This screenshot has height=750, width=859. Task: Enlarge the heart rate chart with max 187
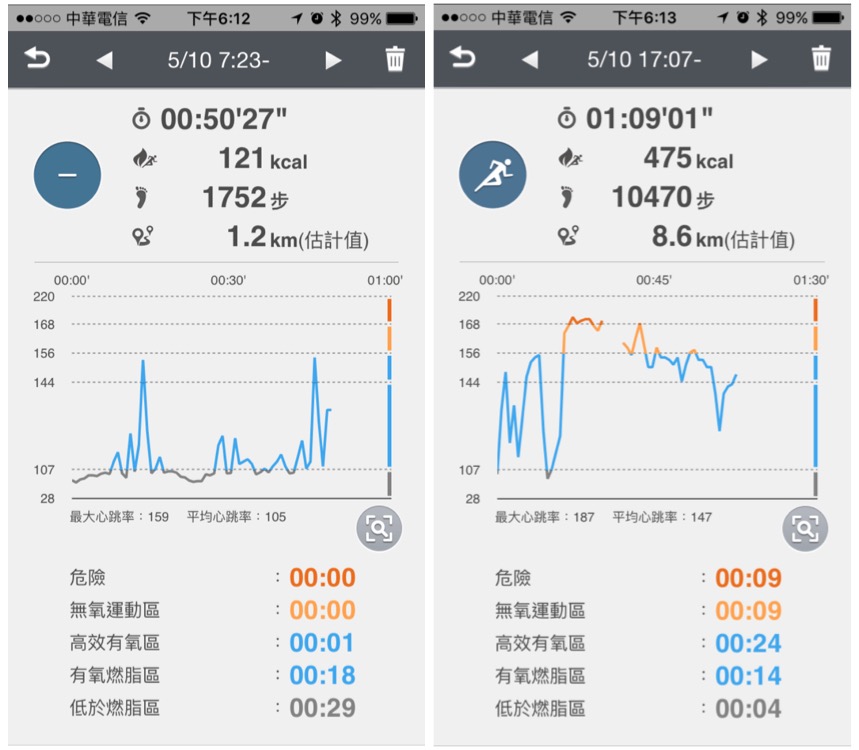[x=804, y=529]
